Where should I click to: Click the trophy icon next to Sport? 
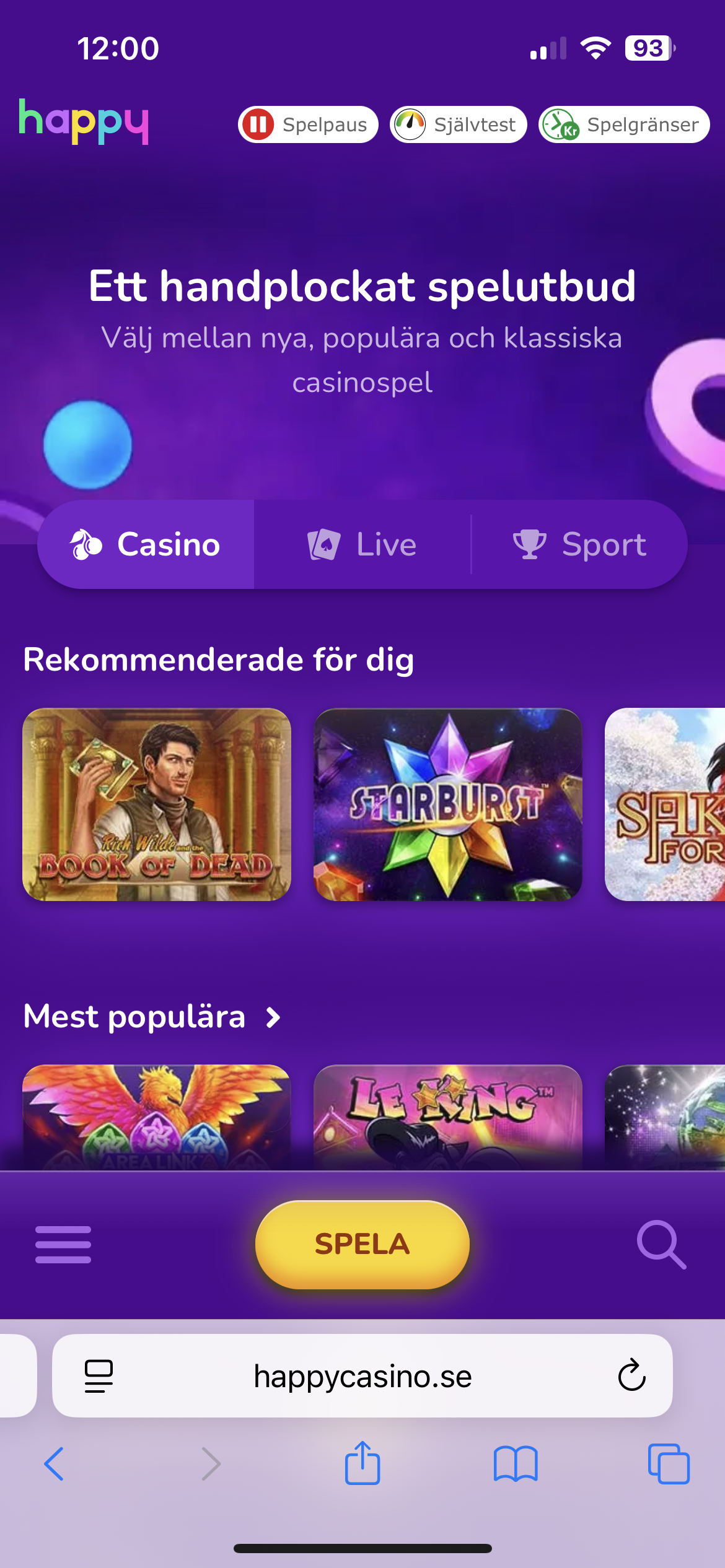530,544
